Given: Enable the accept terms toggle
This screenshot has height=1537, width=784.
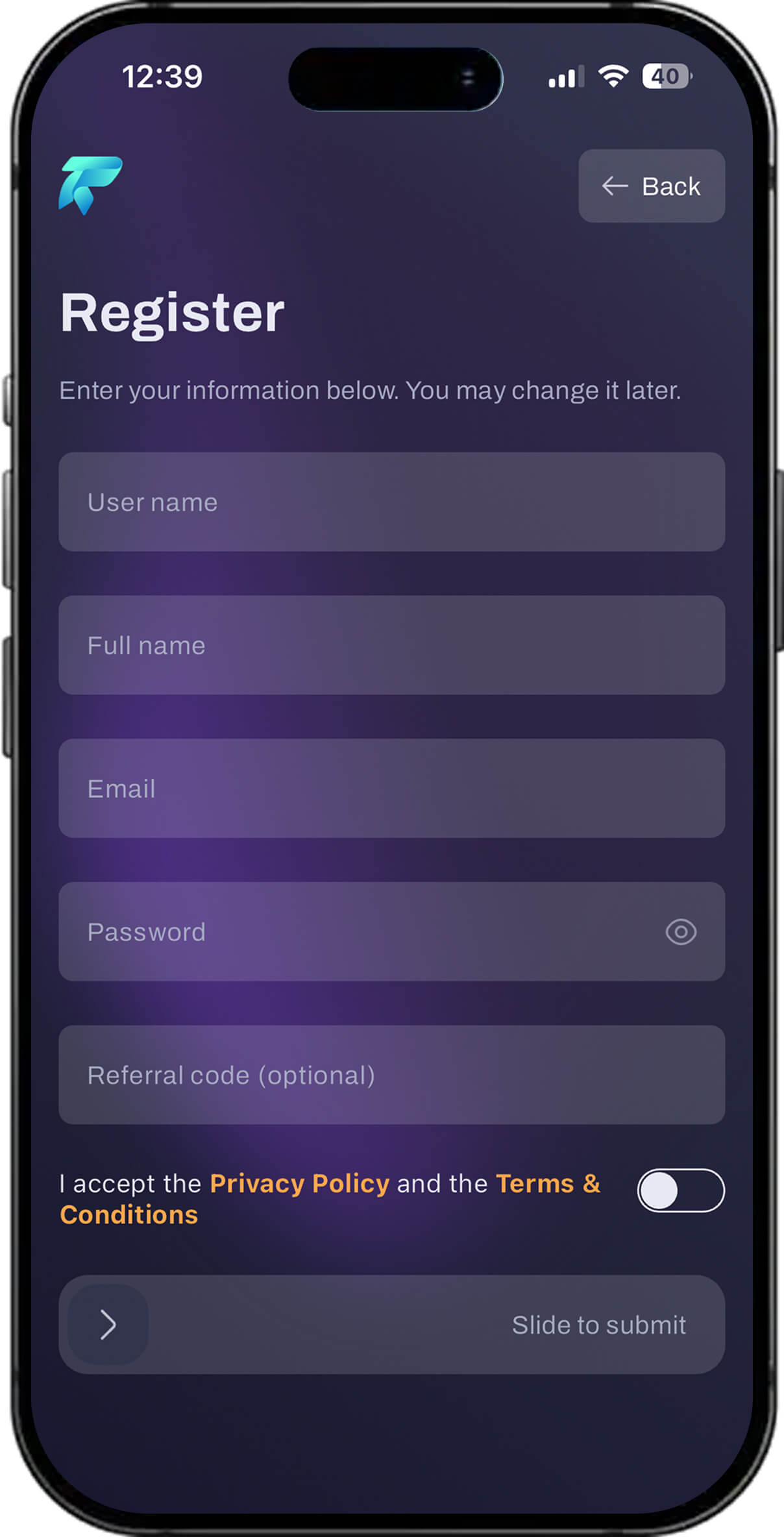Looking at the screenshot, I should click(x=680, y=1190).
